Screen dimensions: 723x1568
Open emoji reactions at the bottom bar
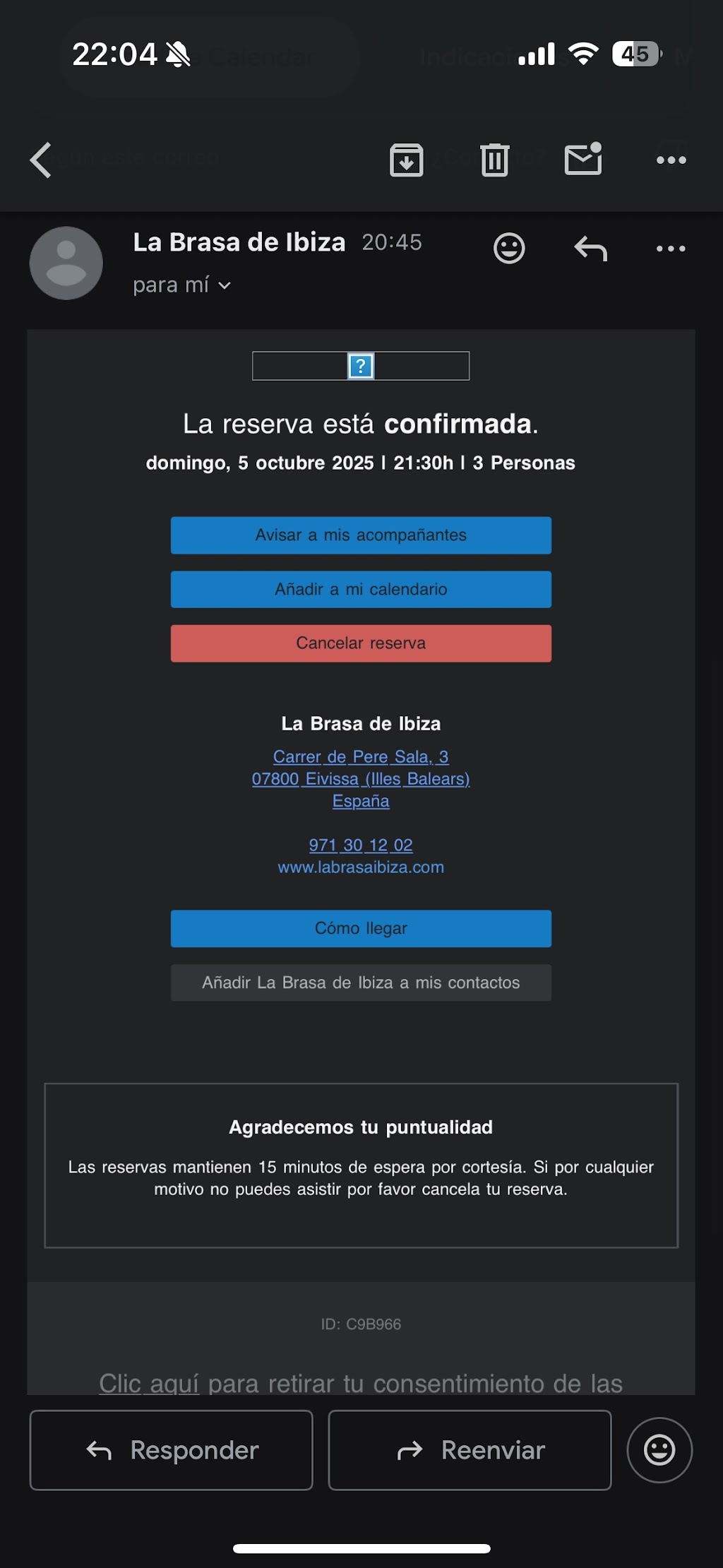[x=659, y=1451]
